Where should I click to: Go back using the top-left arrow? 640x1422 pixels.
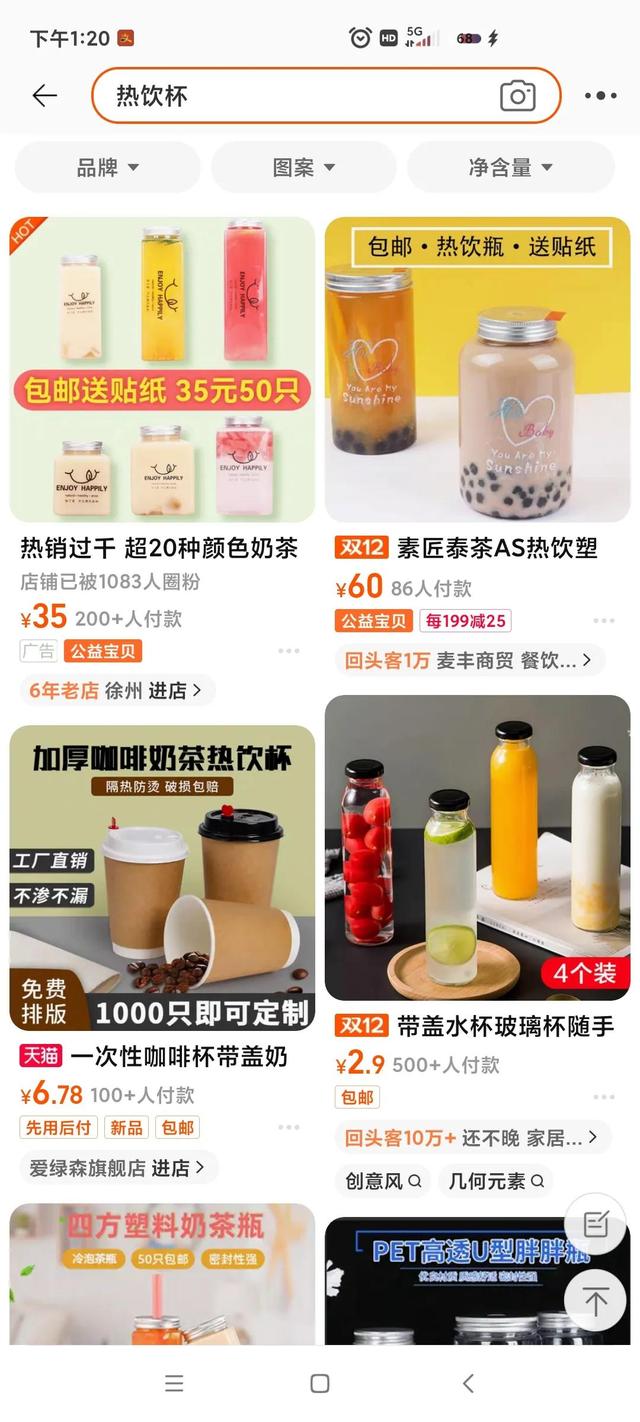44,96
